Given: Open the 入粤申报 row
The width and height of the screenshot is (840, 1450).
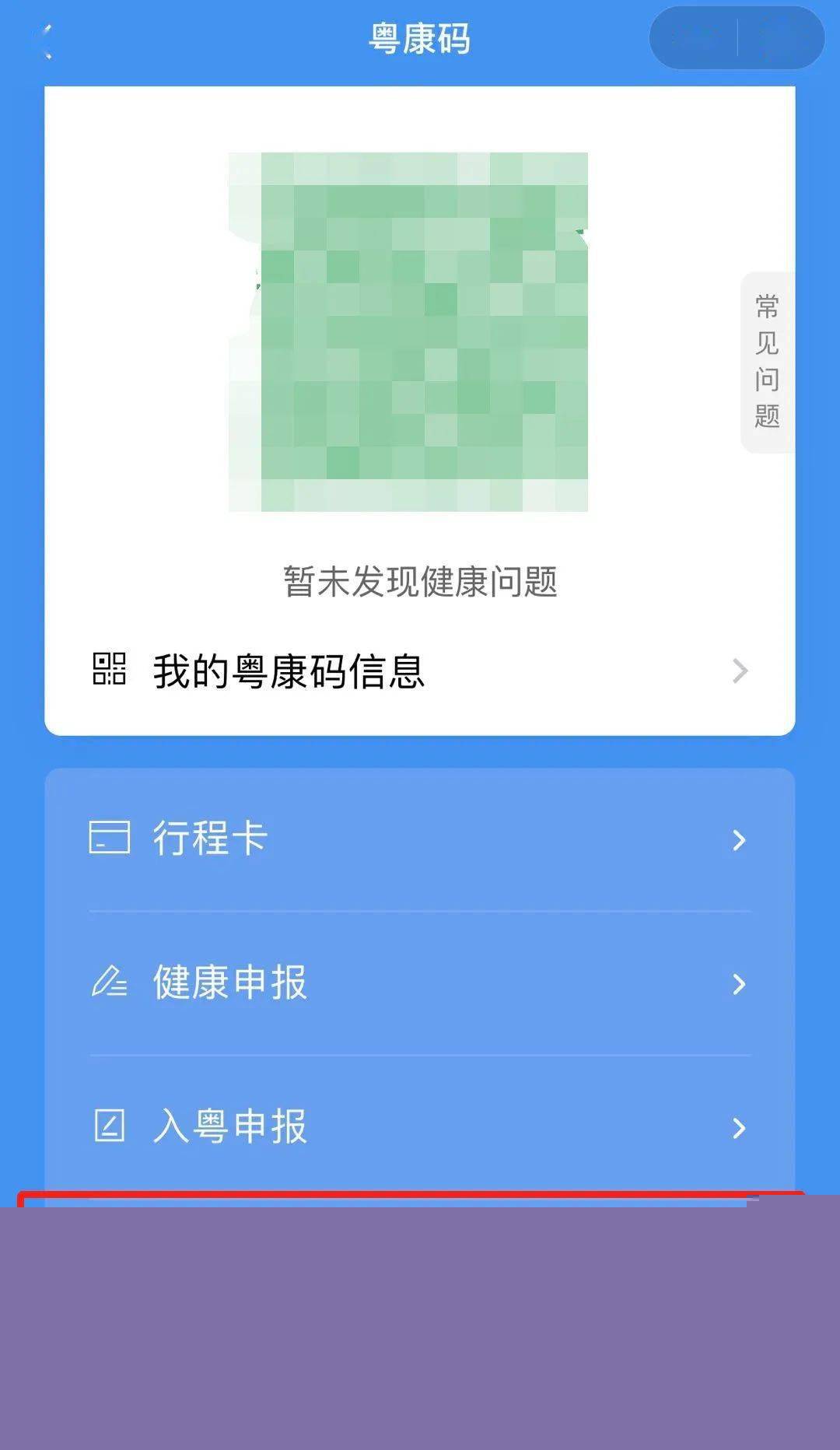Looking at the screenshot, I should click(420, 1126).
